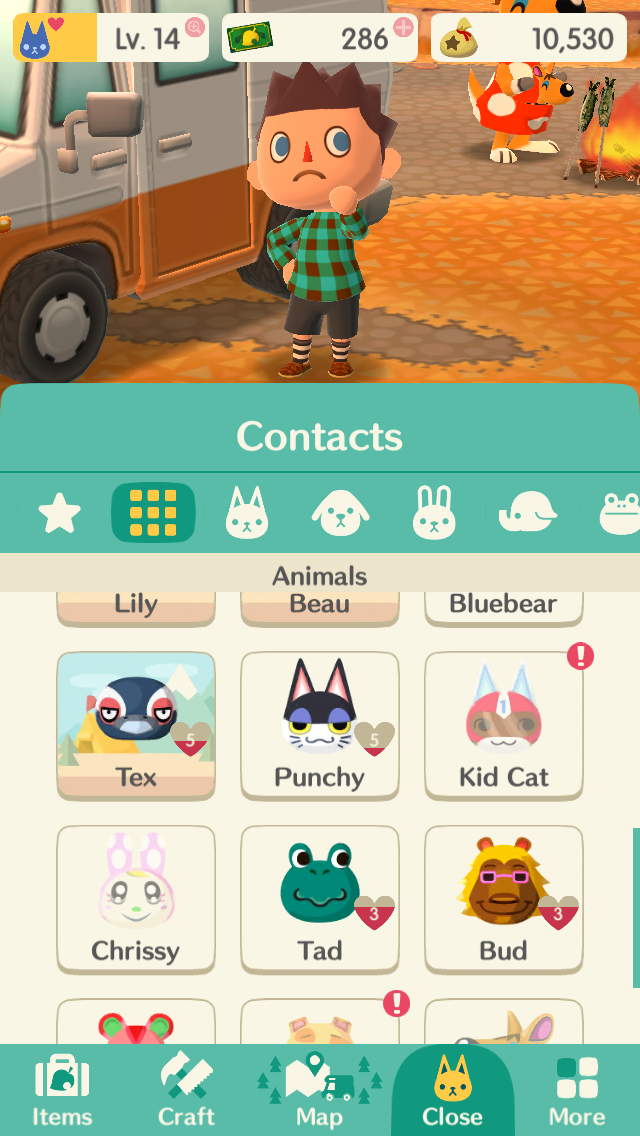
Task: Open Kid Cat's contact card
Action: click(x=504, y=726)
